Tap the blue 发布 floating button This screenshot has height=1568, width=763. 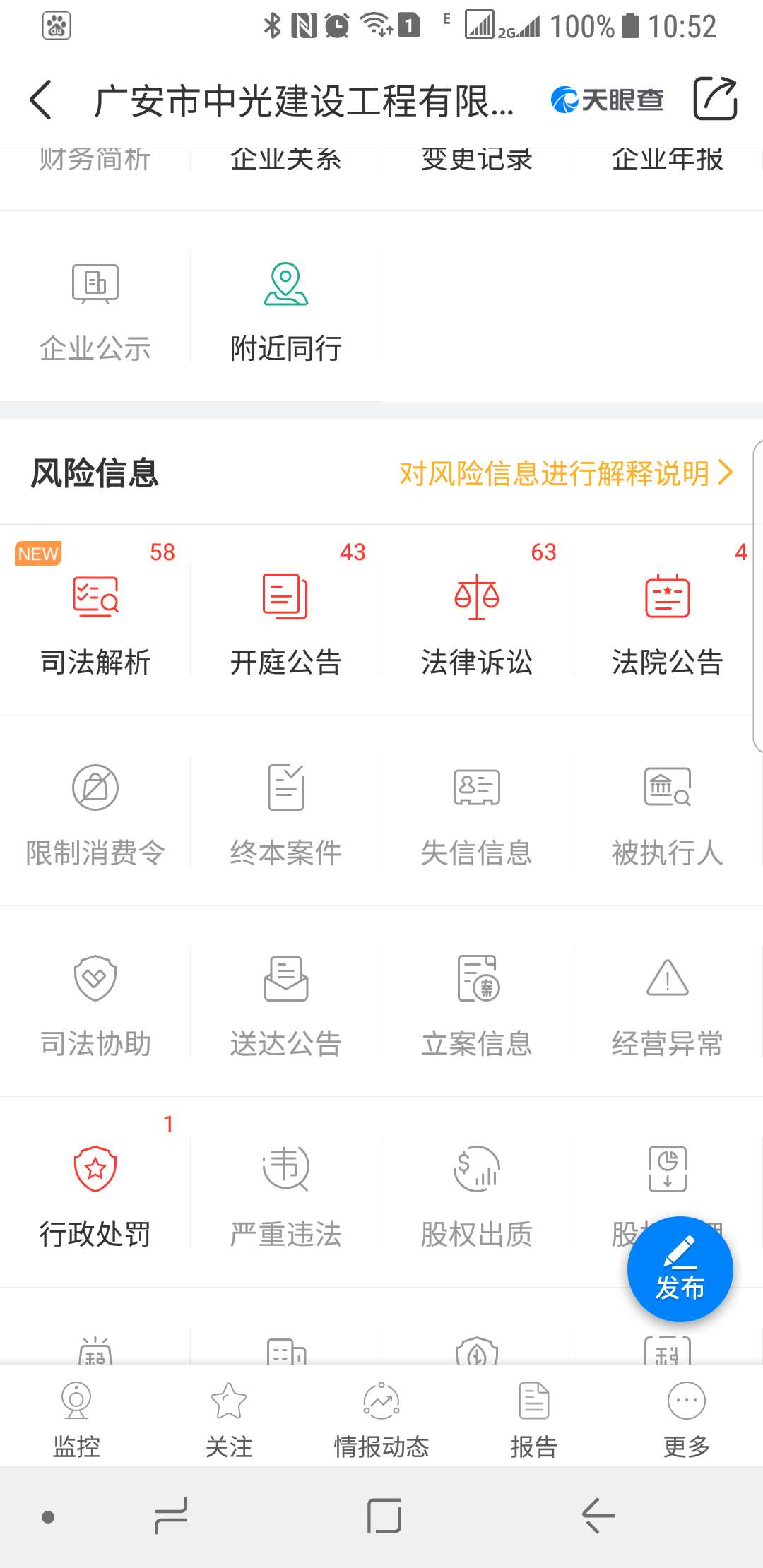pyautogui.click(x=680, y=1269)
